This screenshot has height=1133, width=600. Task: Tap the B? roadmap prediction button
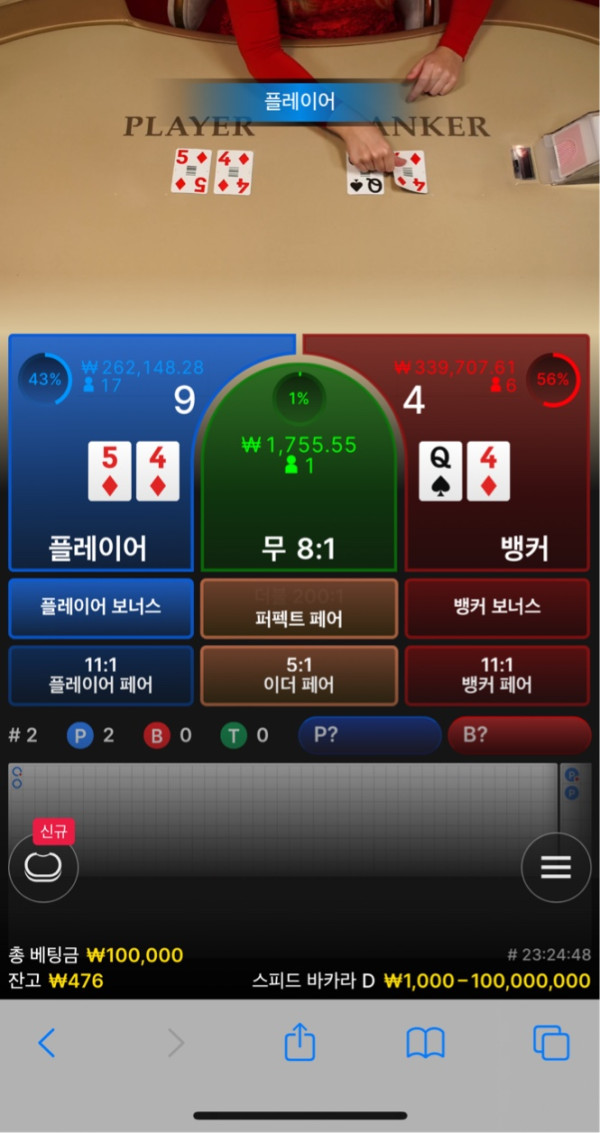518,736
